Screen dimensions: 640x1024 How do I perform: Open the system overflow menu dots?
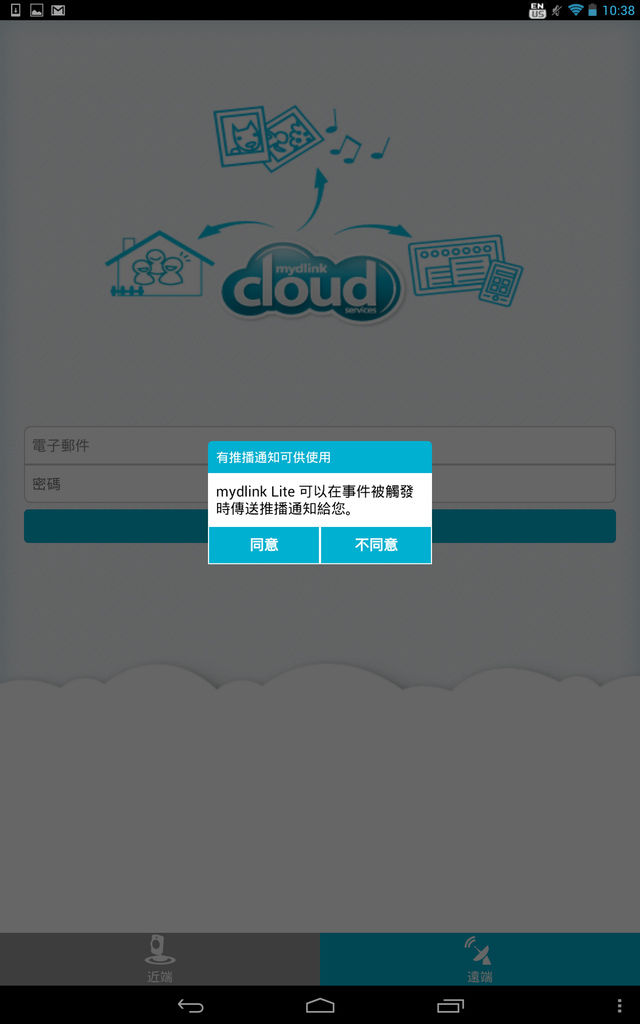620,1005
